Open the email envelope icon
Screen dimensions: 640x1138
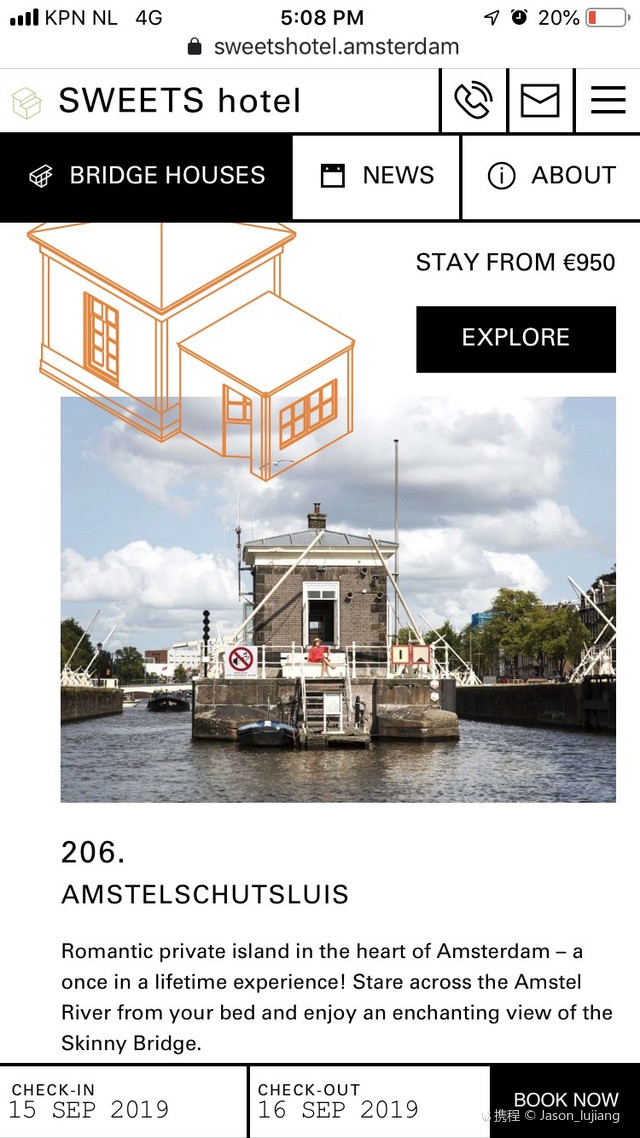[540, 101]
